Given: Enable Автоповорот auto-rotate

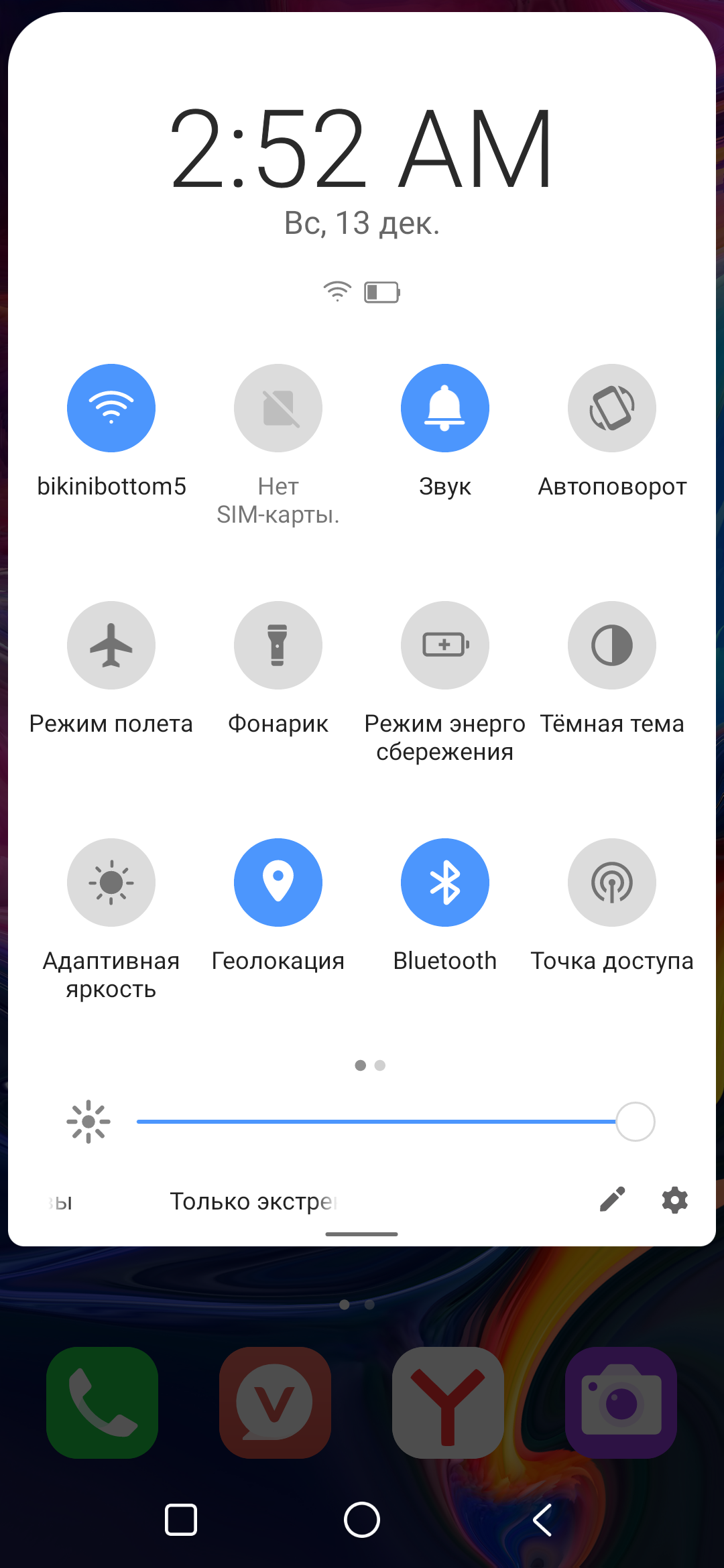Looking at the screenshot, I should click(612, 408).
